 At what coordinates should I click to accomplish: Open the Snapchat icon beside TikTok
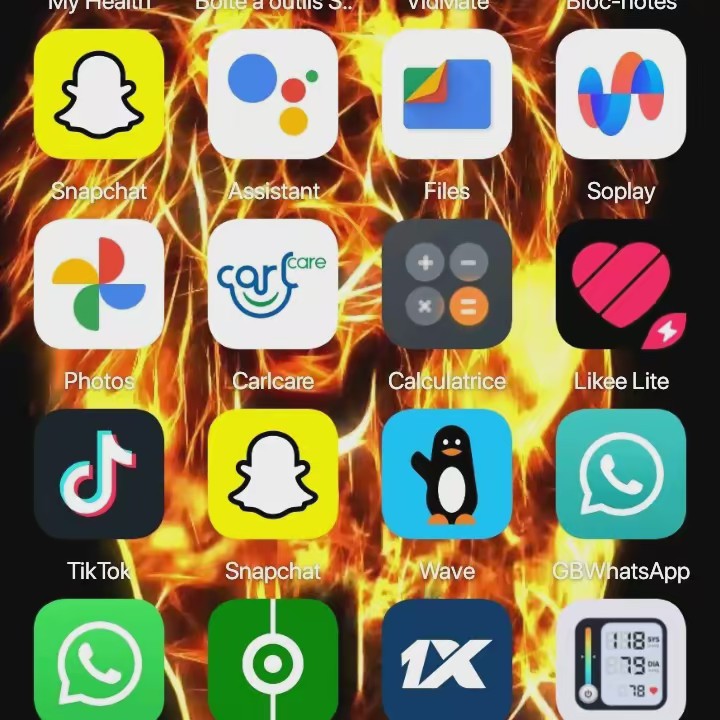[x=272, y=474]
